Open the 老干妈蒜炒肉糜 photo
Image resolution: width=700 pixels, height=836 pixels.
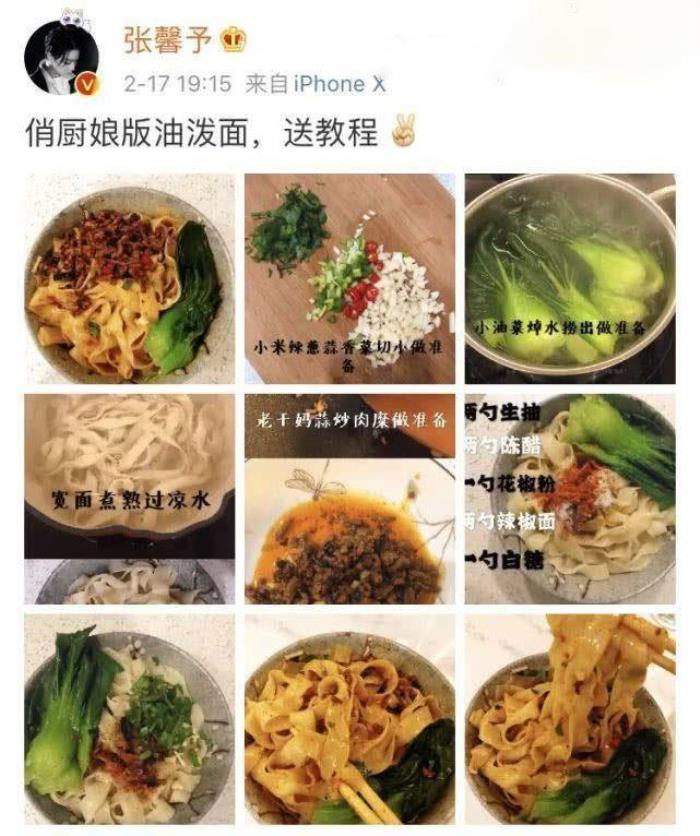point(349,498)
